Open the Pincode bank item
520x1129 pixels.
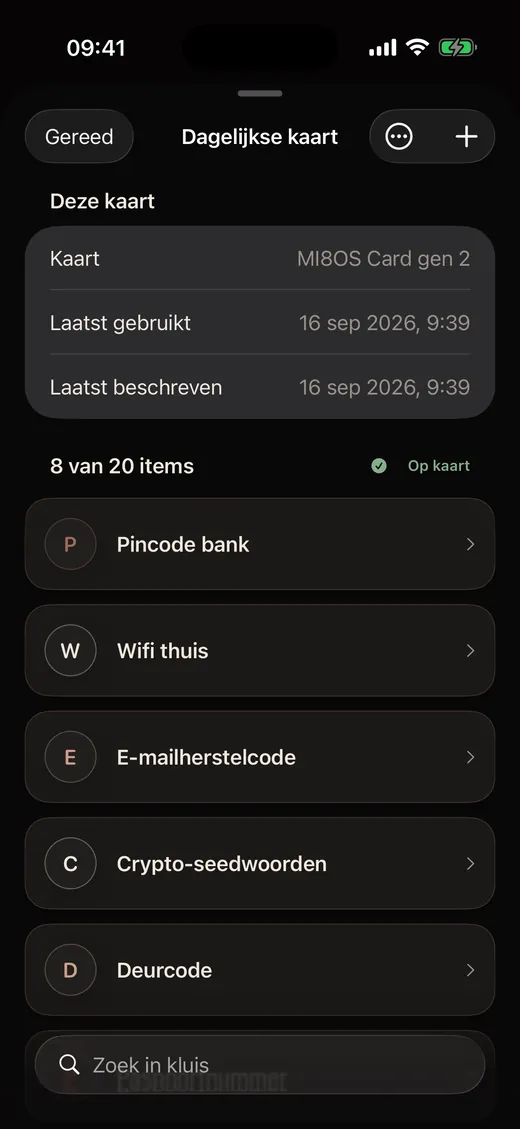pos(260,544)
